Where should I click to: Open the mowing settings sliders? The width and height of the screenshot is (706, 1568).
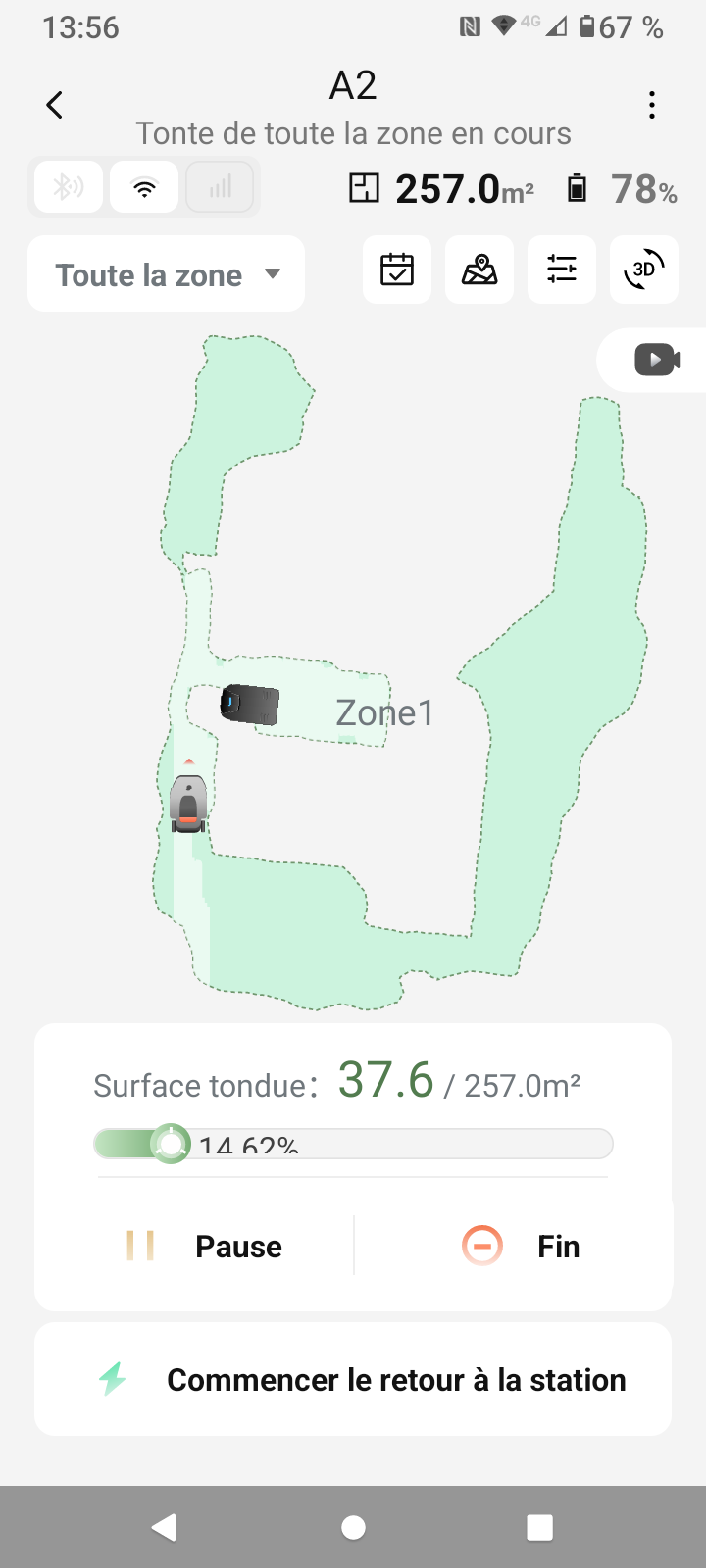point(562,269)
